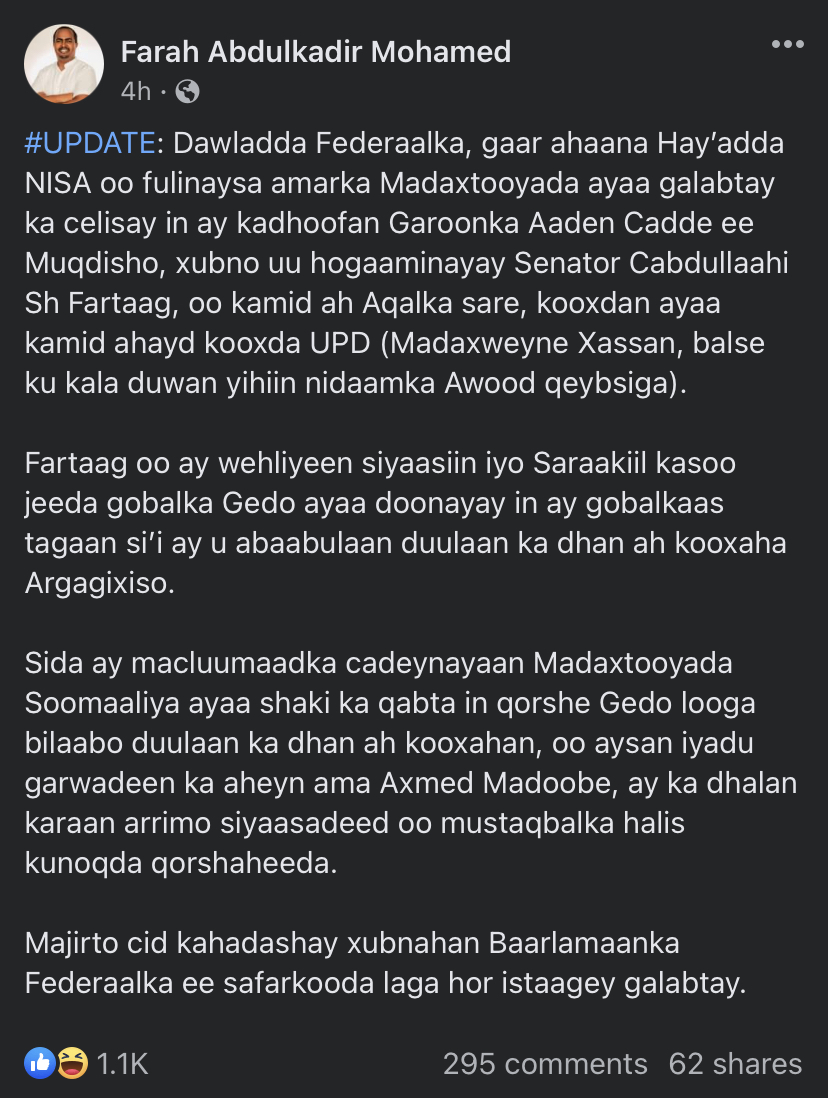This screenshot has width=828, height=1098.
Task: View the 62 shares
Action: pyautogui.click(x=735, y=1063)
